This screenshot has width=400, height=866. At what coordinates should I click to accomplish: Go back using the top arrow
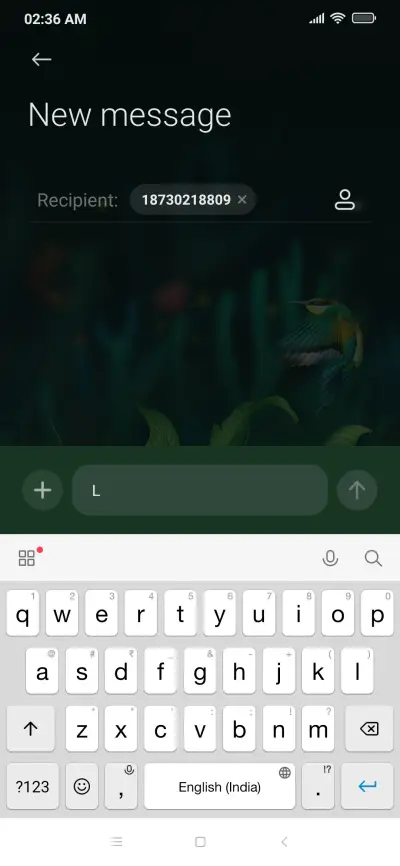[x=41, y=59]
